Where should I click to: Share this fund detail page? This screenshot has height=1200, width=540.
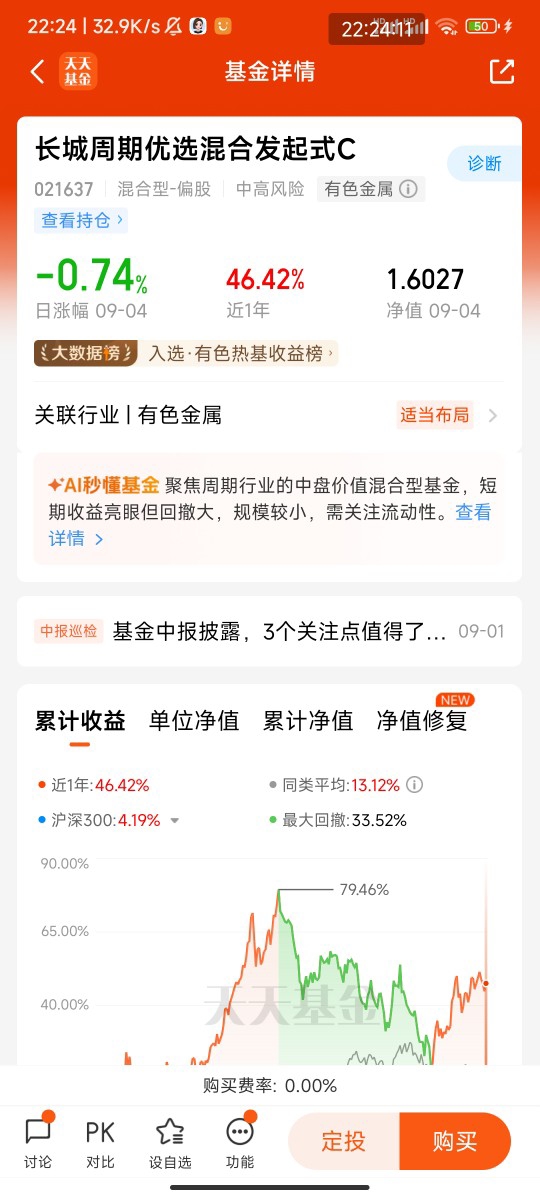[x=502, y=72]
